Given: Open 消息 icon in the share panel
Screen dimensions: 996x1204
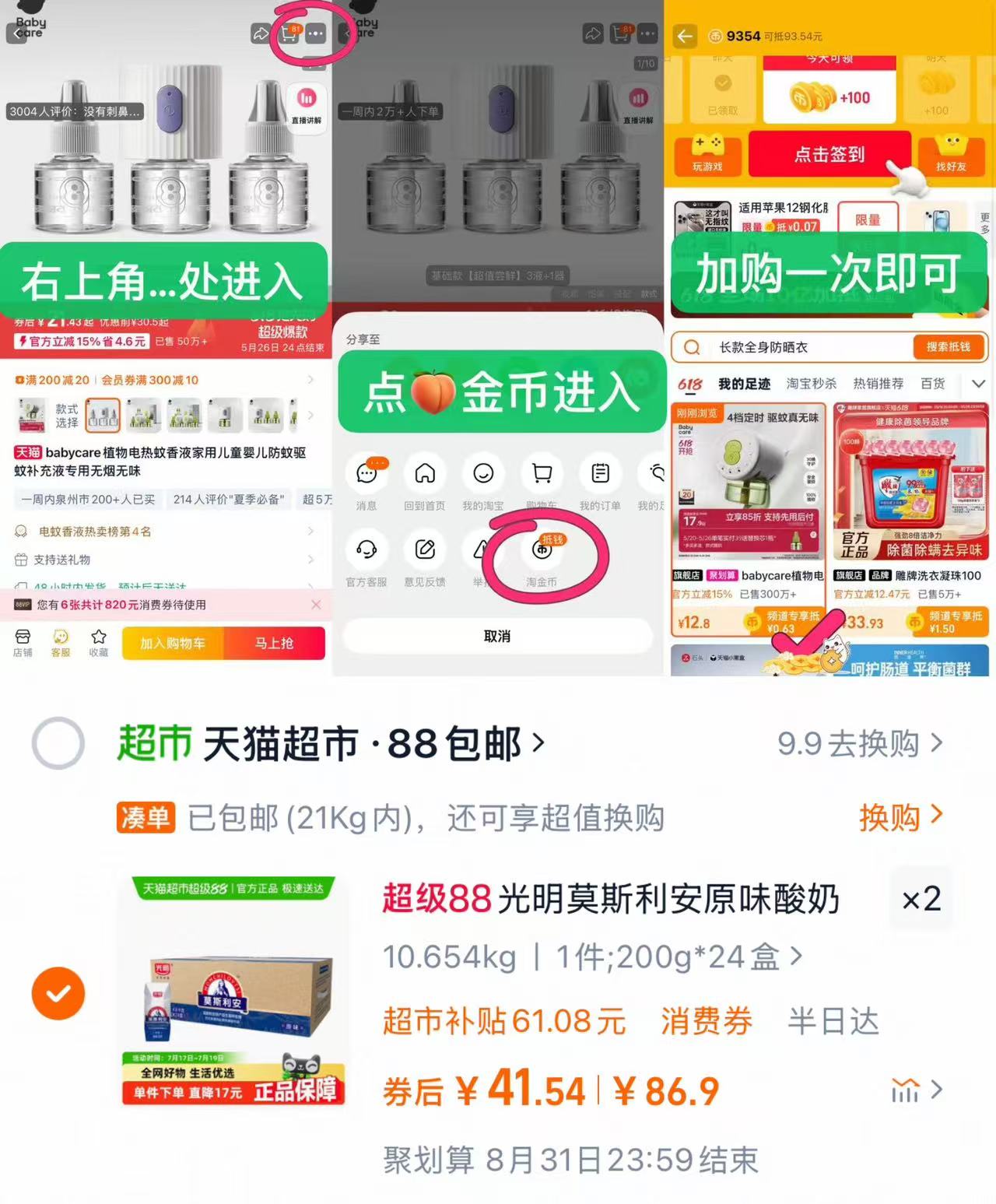Looking at the screenshot, I should point(366,473).
